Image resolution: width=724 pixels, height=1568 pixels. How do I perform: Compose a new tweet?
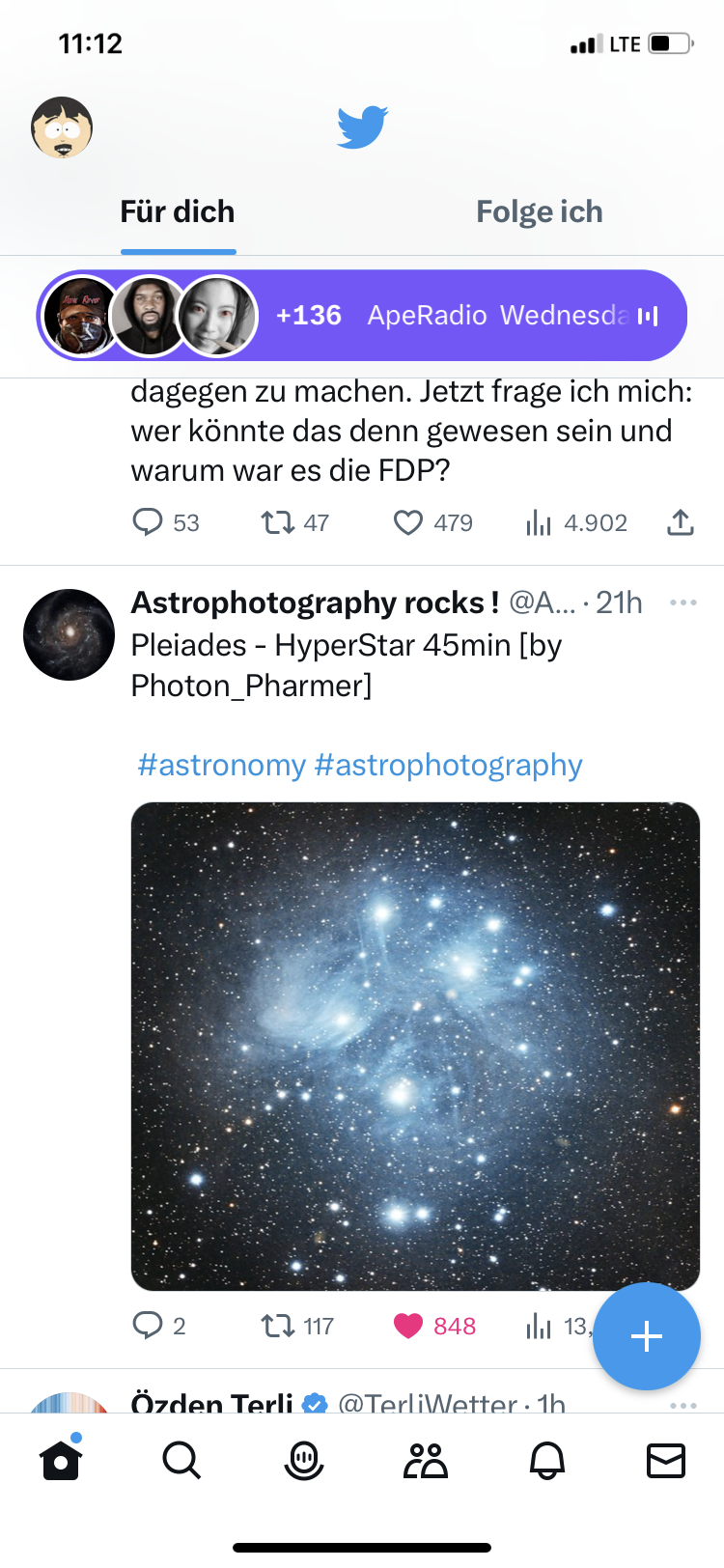(646, 1336)
